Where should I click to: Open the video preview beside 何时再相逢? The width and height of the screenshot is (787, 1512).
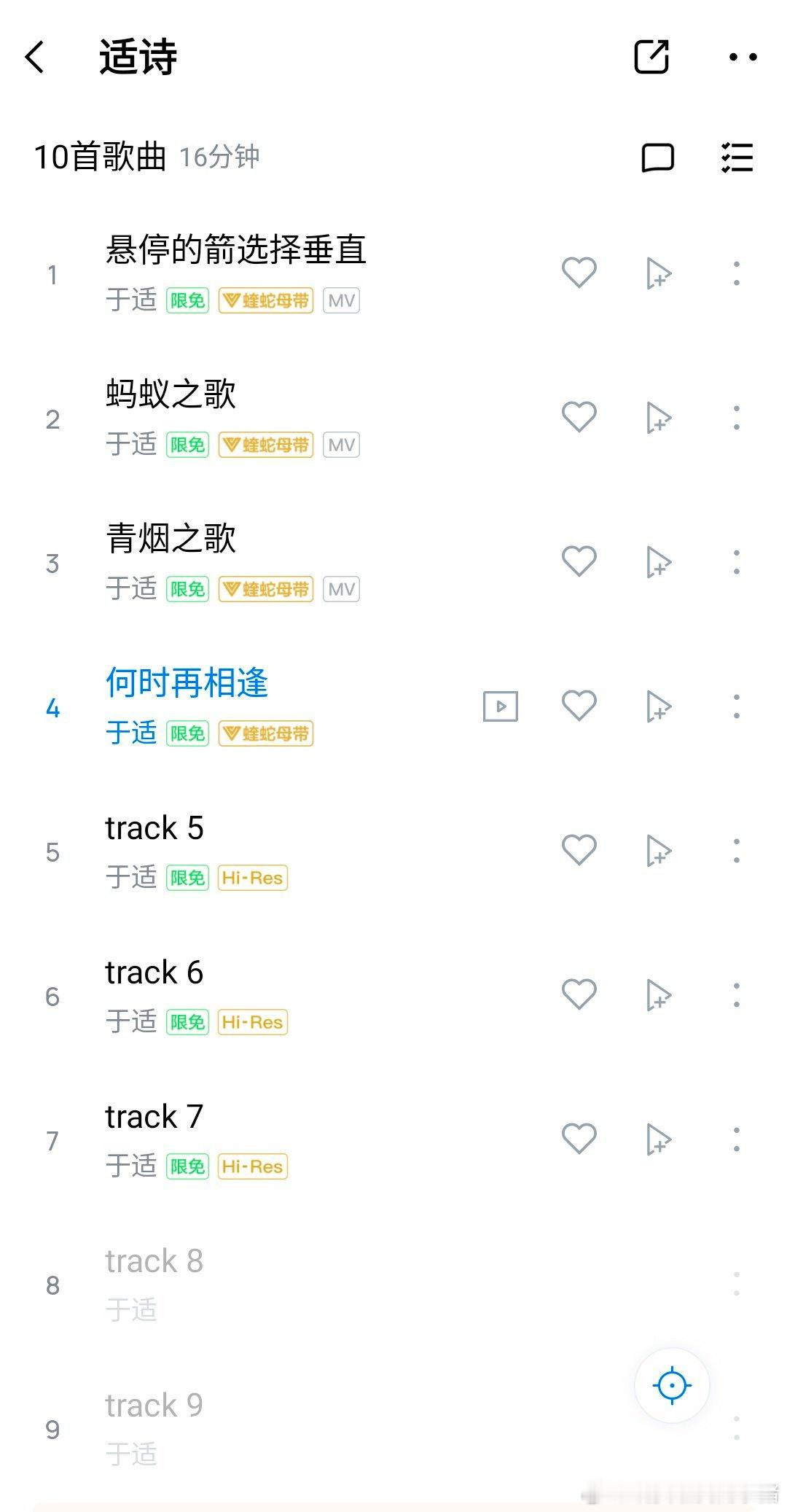click(x=501, y=706)
